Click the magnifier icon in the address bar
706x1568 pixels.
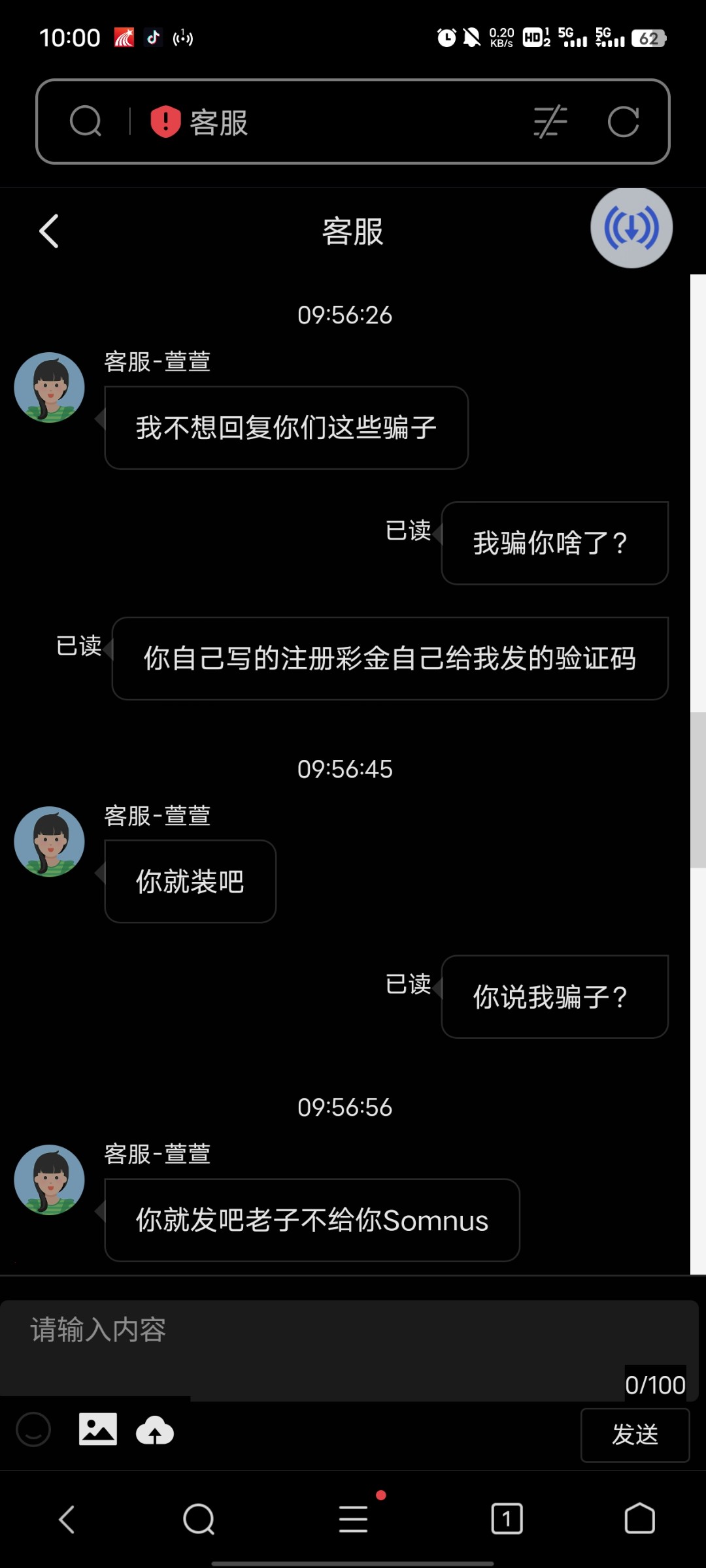(x=87, y=122)
